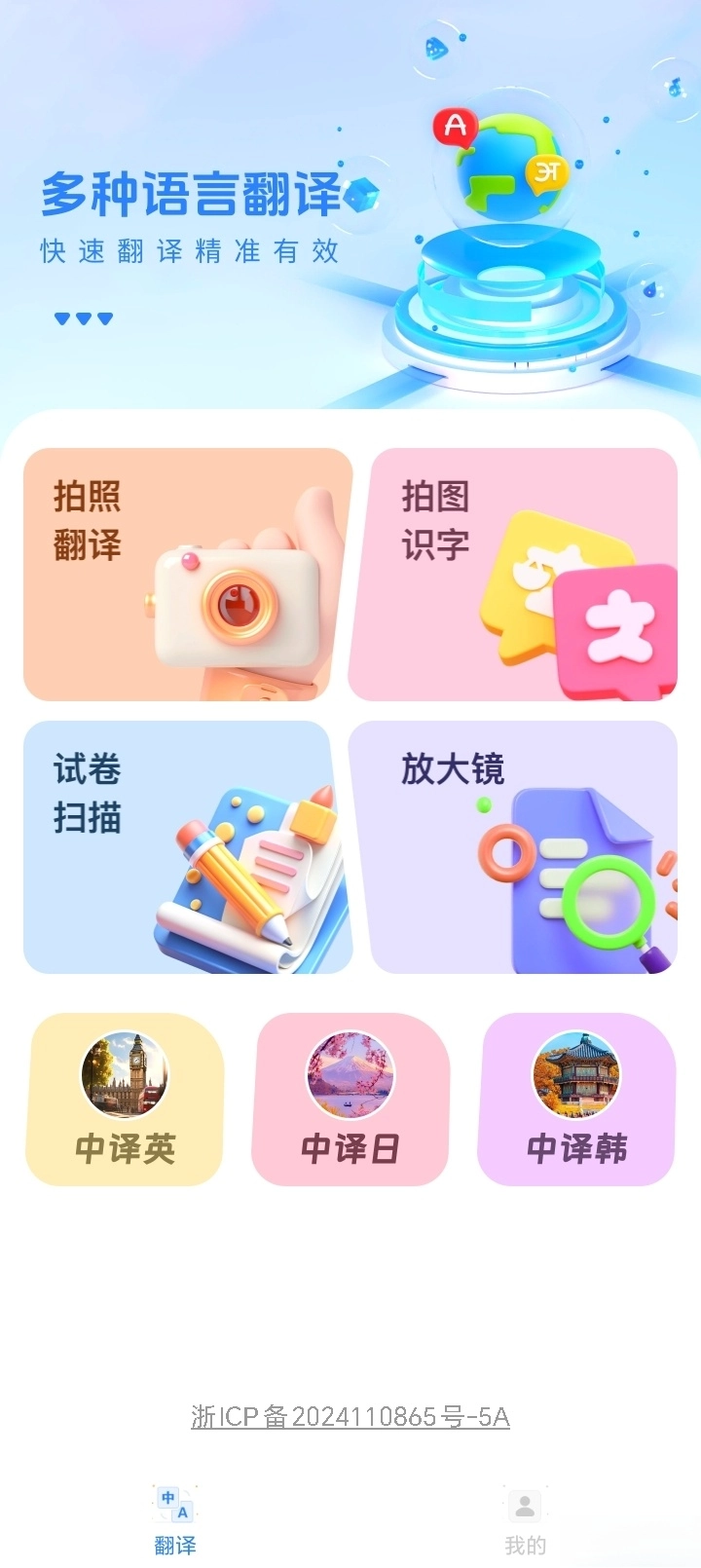
Task: Click the three blue diamond indicators
Action: tap(83, 317)
